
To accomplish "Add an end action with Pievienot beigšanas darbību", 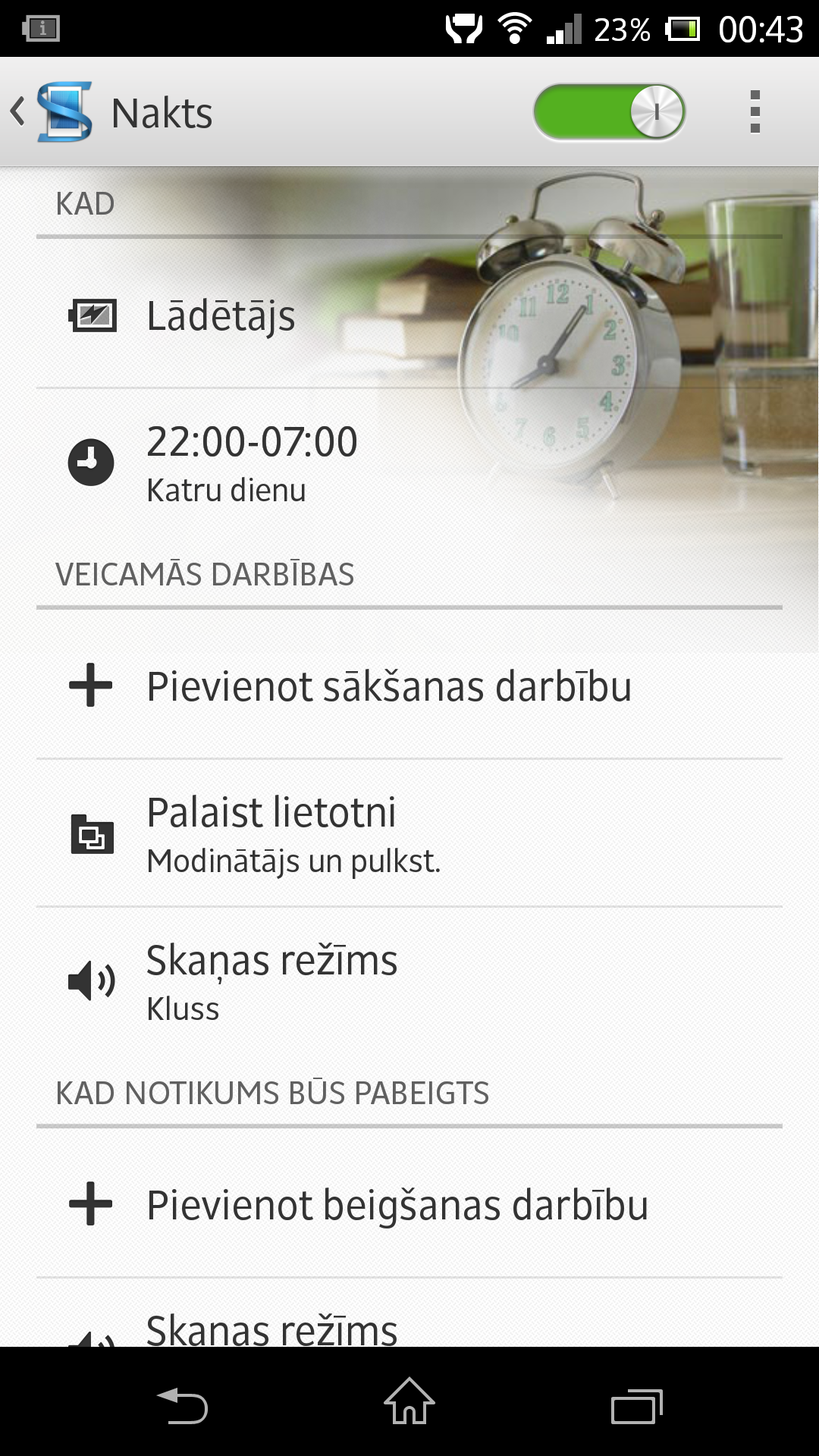I will pos(409,1204).
